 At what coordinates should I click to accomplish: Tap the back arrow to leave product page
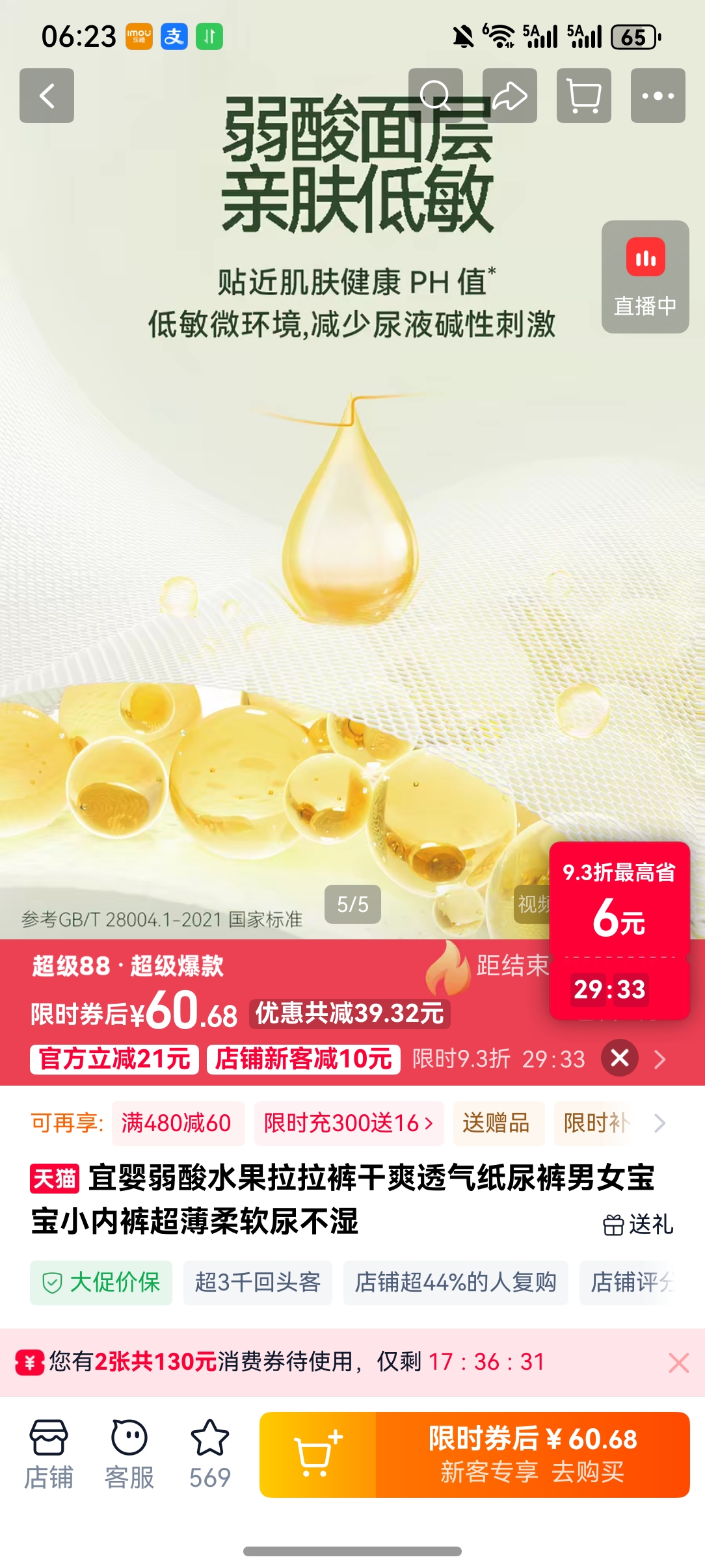tap(46, 96)
